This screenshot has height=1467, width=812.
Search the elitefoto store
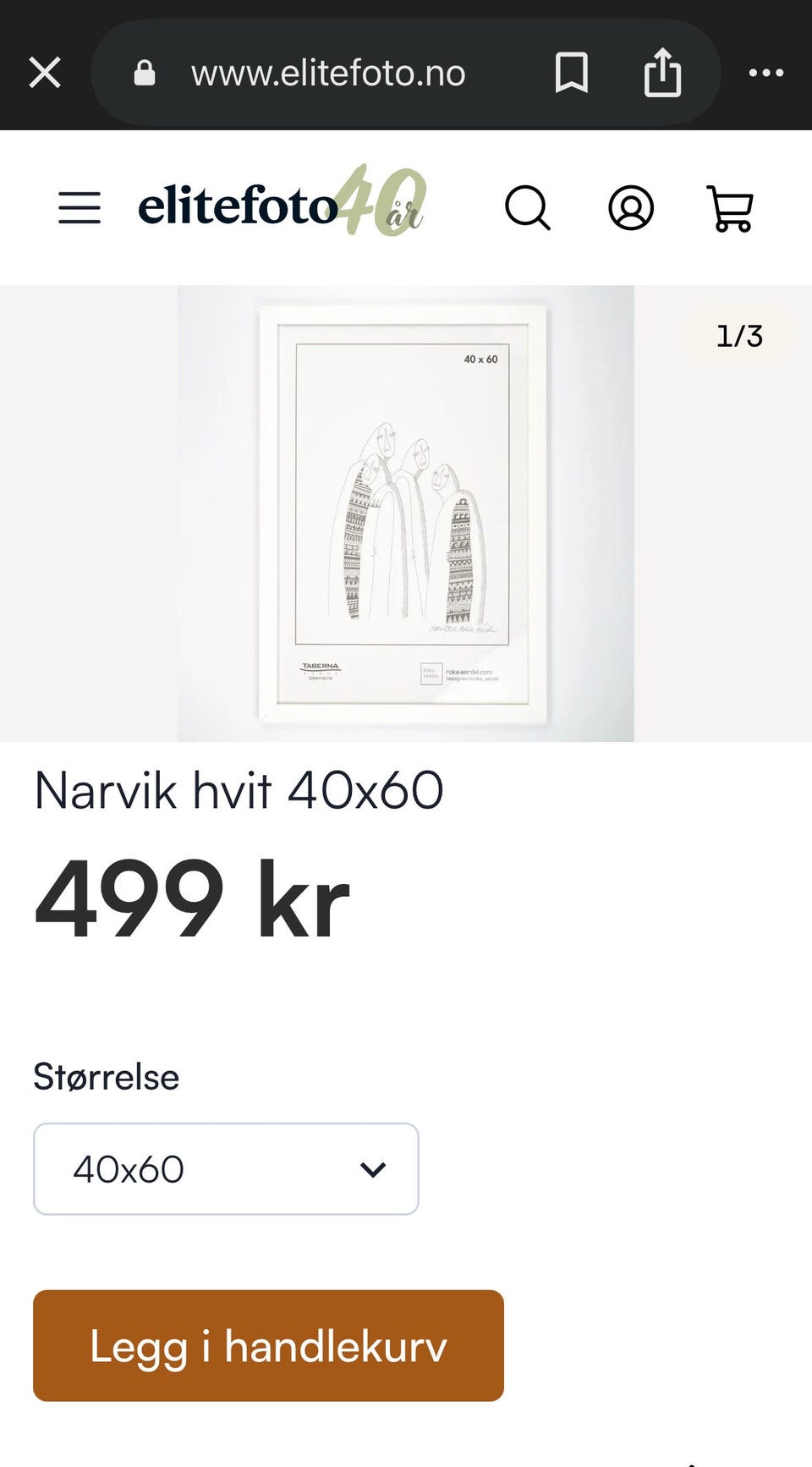528,207
